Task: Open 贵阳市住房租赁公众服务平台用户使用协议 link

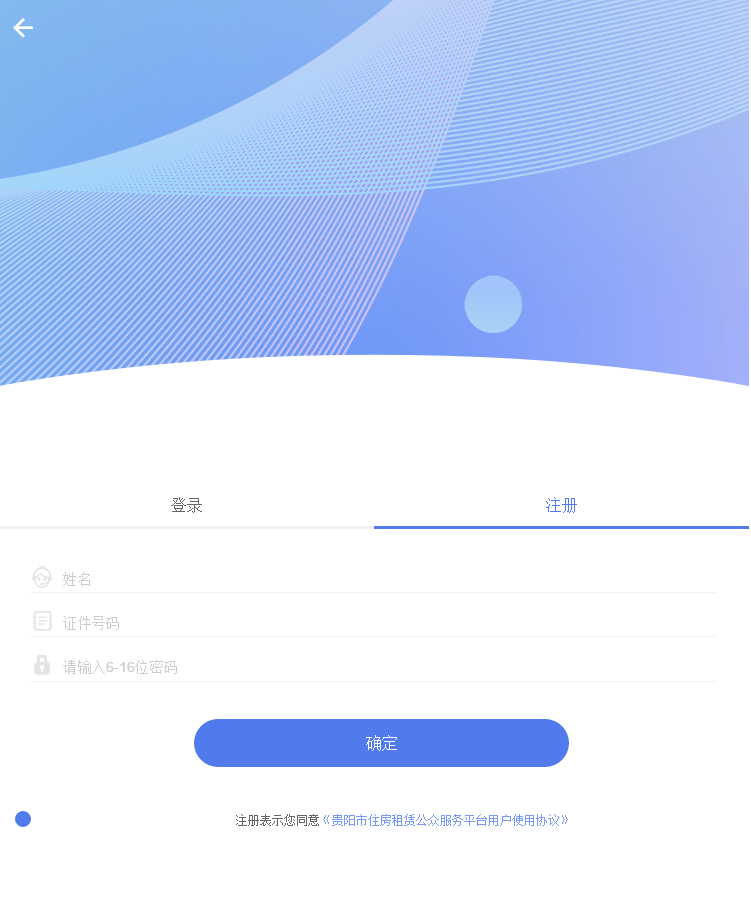Action: click(x=445, y=820)
